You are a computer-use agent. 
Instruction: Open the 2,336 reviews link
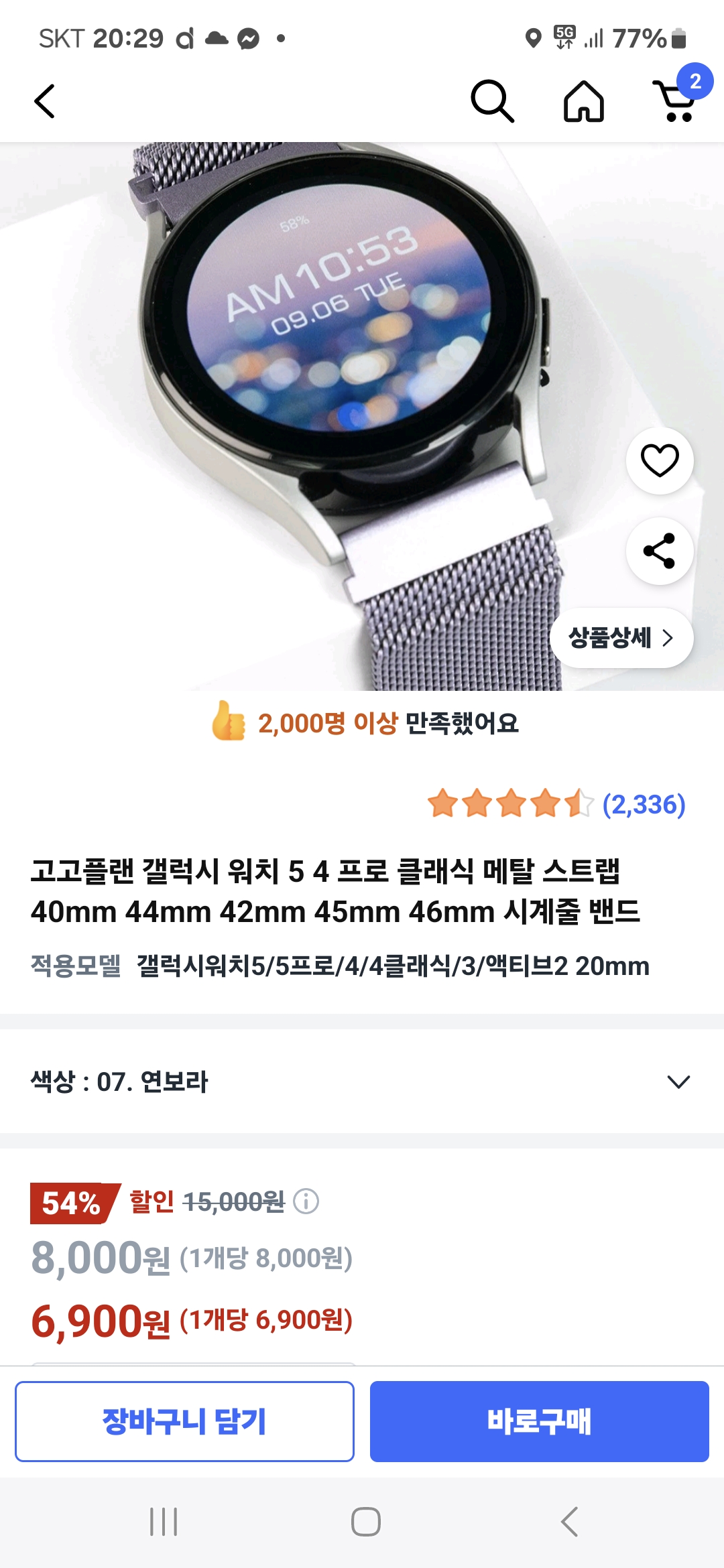pos(644,804)
